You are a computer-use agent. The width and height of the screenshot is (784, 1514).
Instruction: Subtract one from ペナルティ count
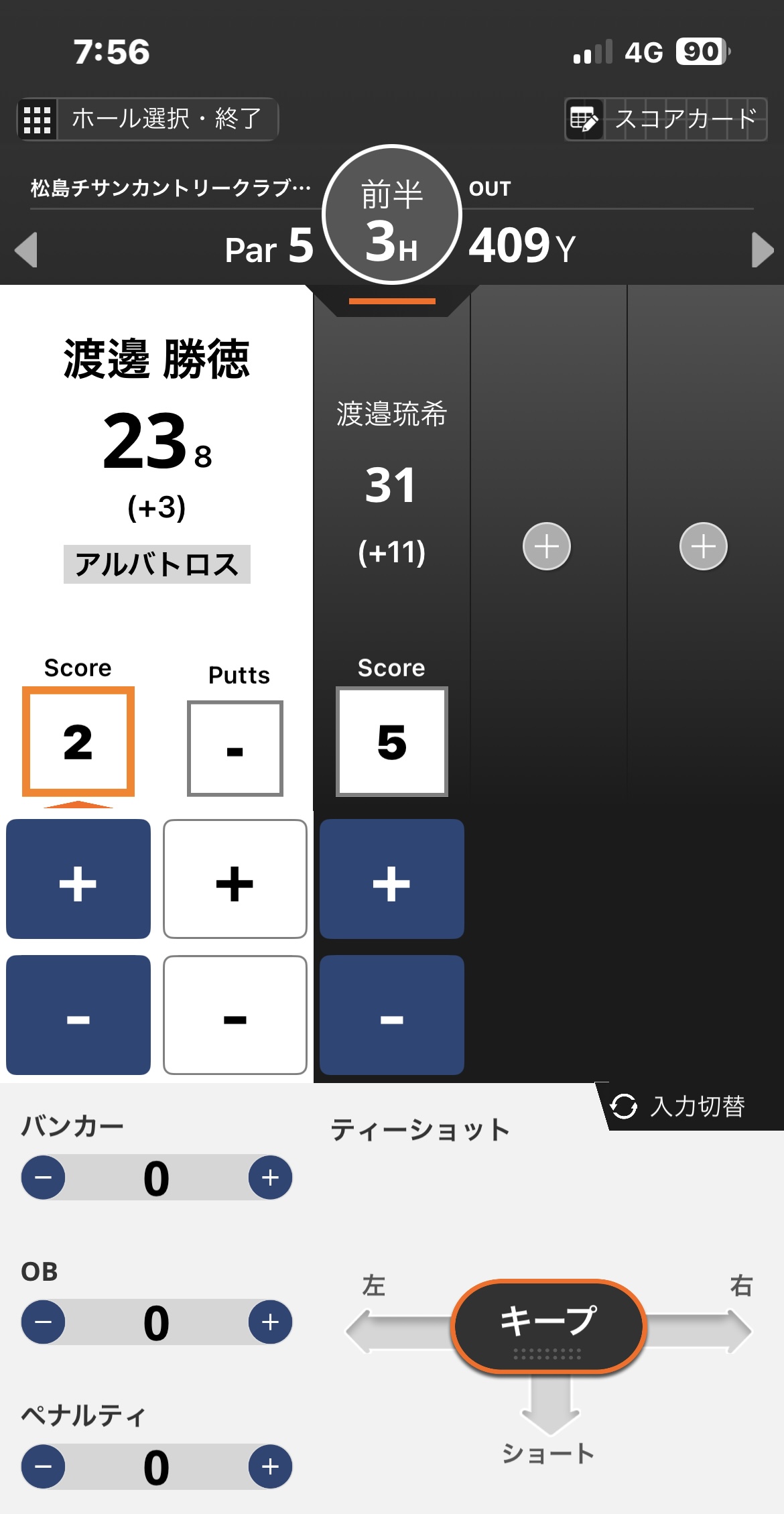pyautogui.click(x=44, y=1467)
